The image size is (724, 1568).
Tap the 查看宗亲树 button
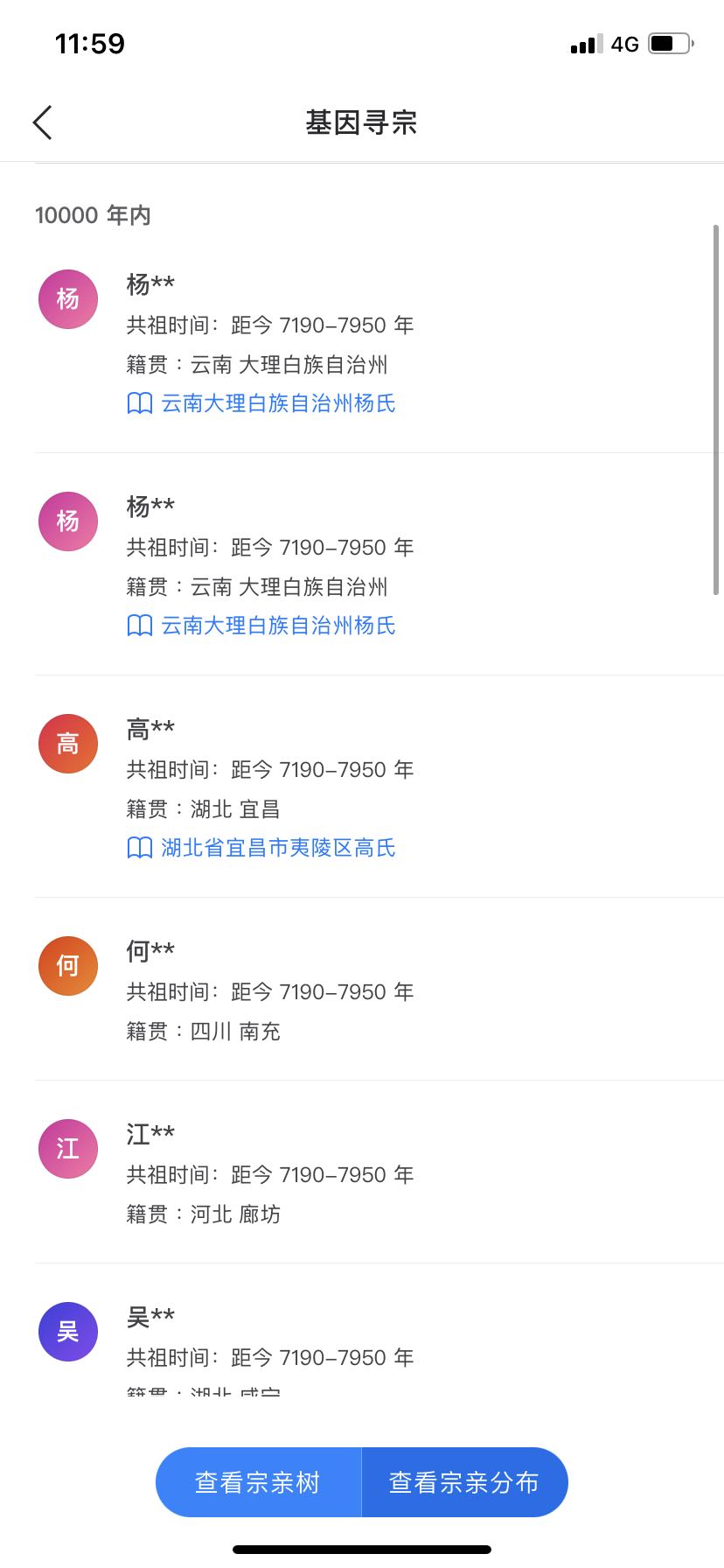click(258, 1482)
